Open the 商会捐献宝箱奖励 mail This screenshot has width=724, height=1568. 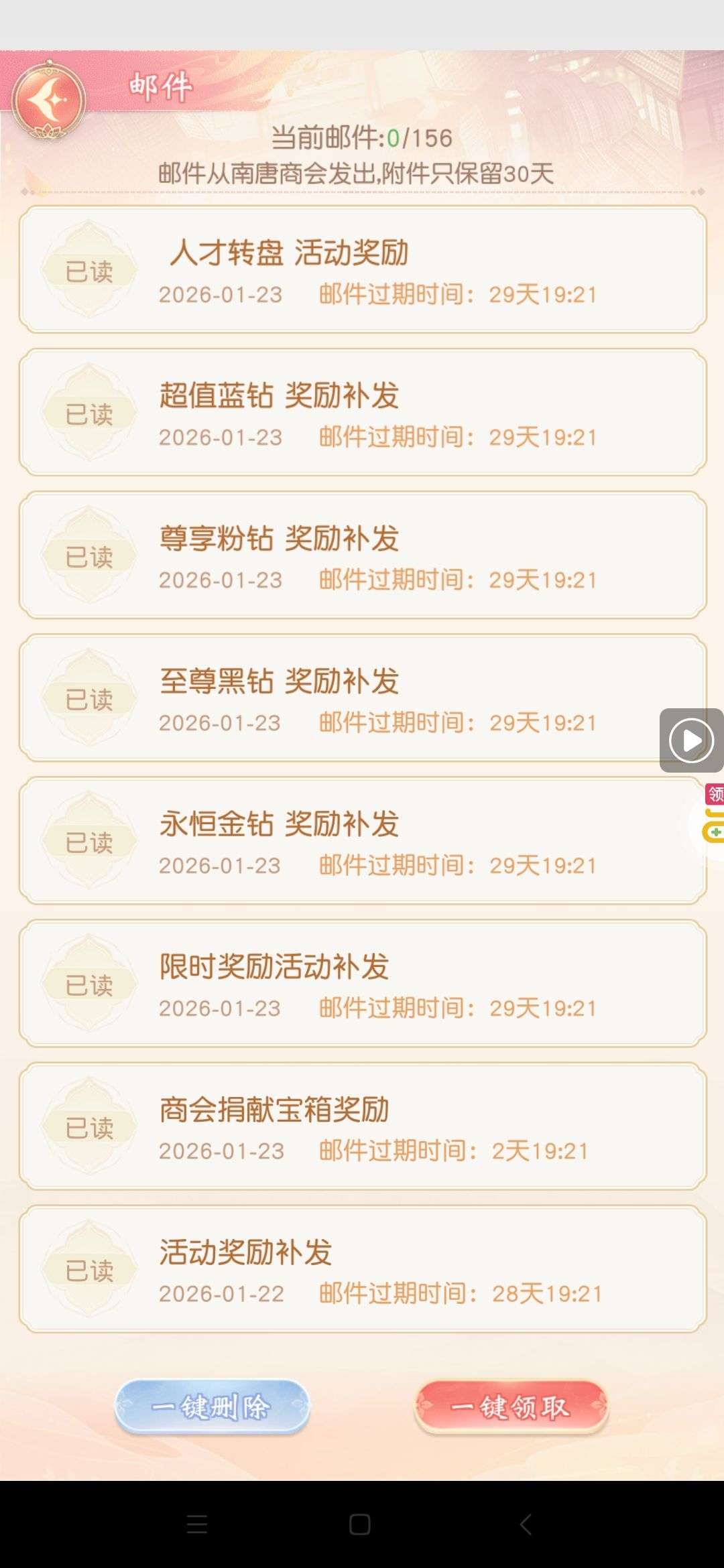(362, 1126)
